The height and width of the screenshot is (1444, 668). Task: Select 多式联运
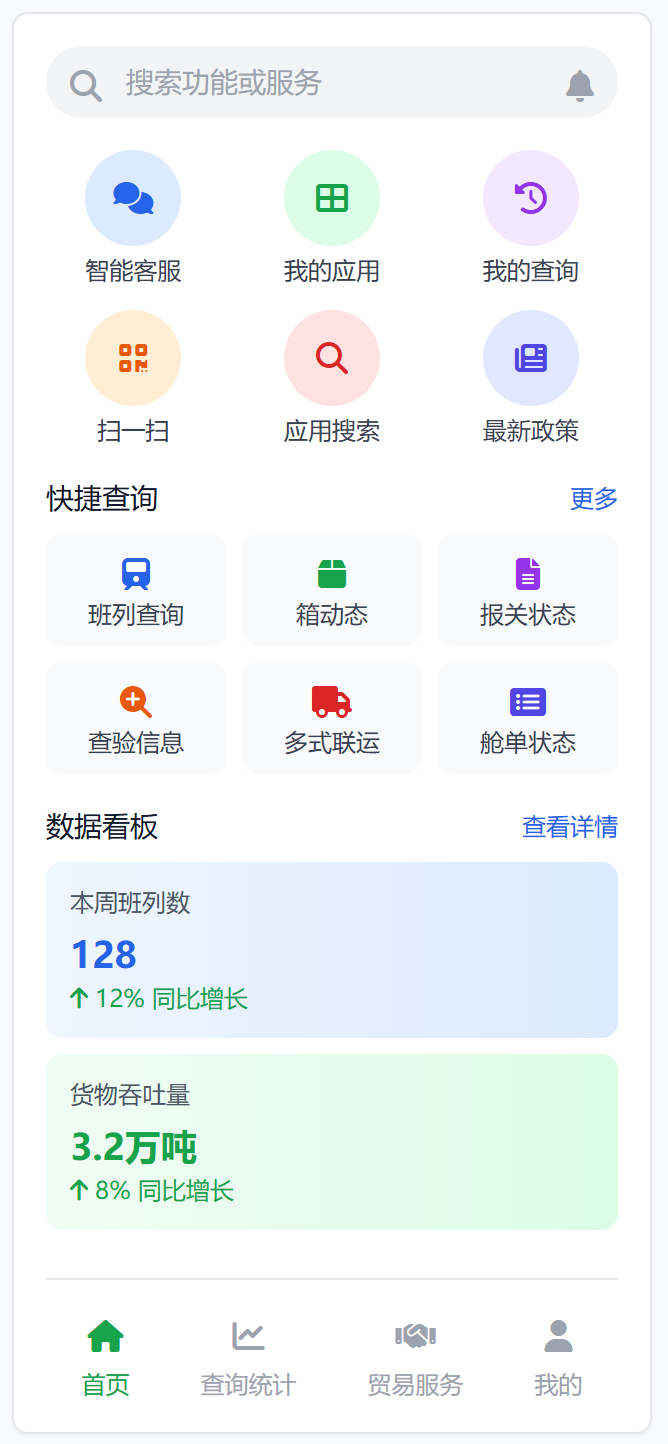point(332,718)
